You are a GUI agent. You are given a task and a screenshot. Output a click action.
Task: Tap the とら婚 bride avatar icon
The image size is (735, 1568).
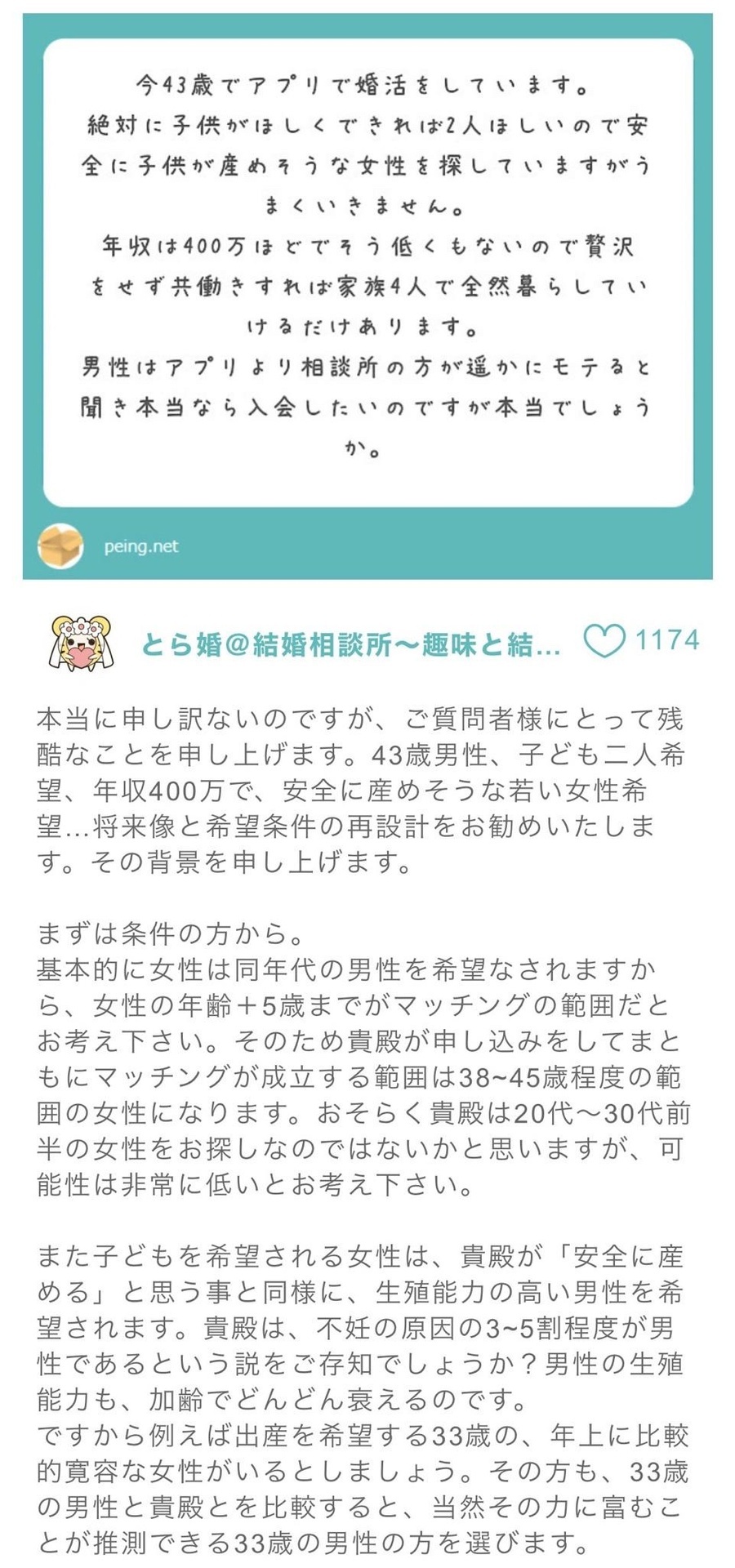79,643
